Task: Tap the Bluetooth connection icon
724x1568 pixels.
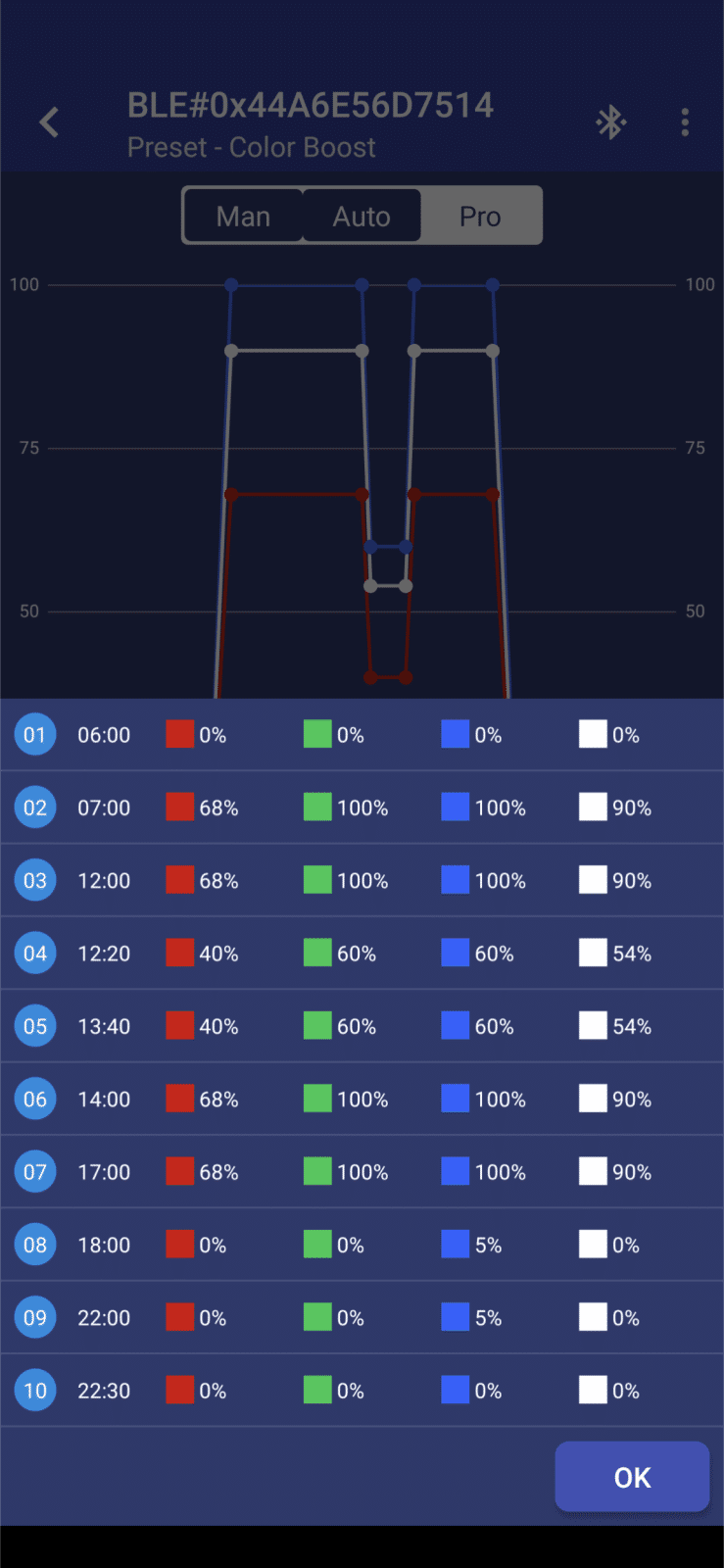Action: click(611, 122)
